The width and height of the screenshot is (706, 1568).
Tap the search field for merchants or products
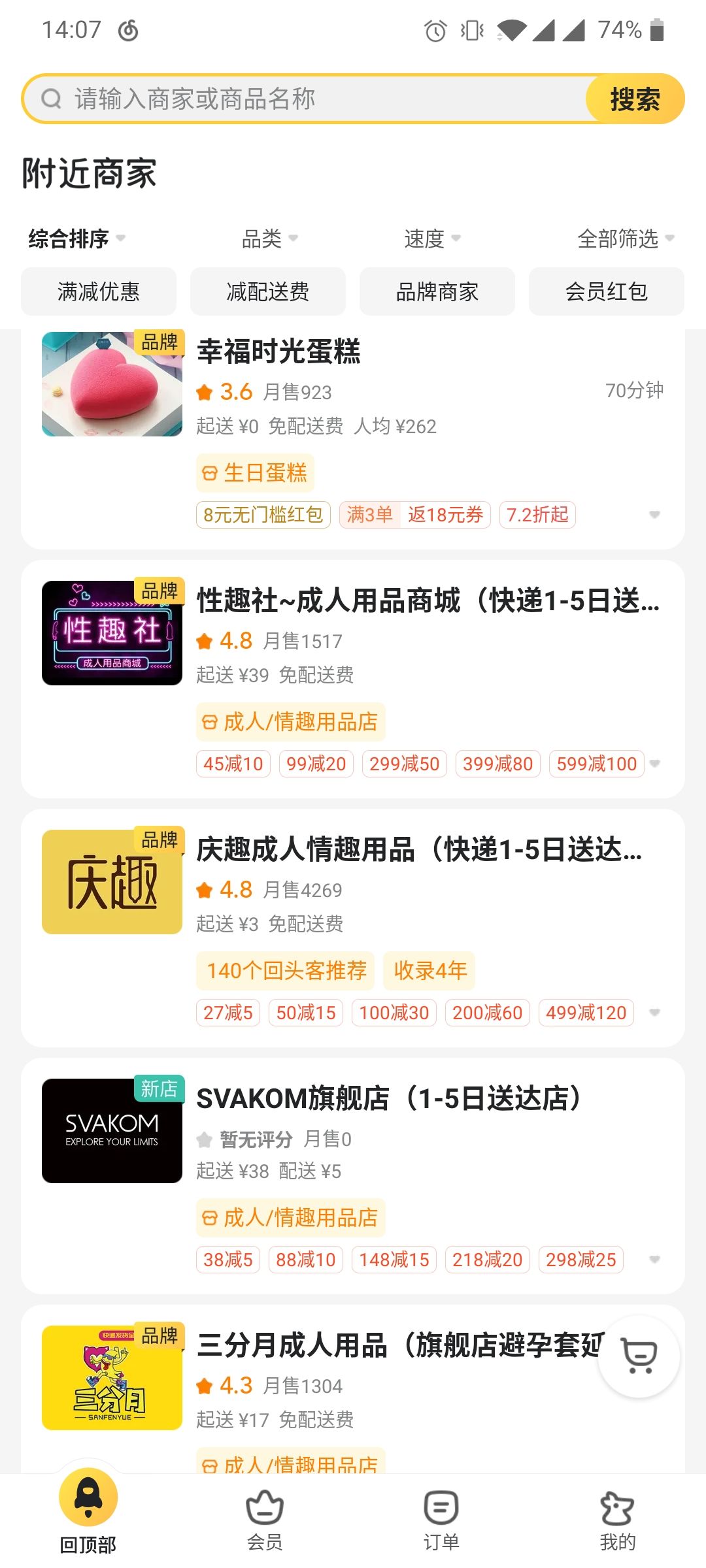click(x=314, y=99)
